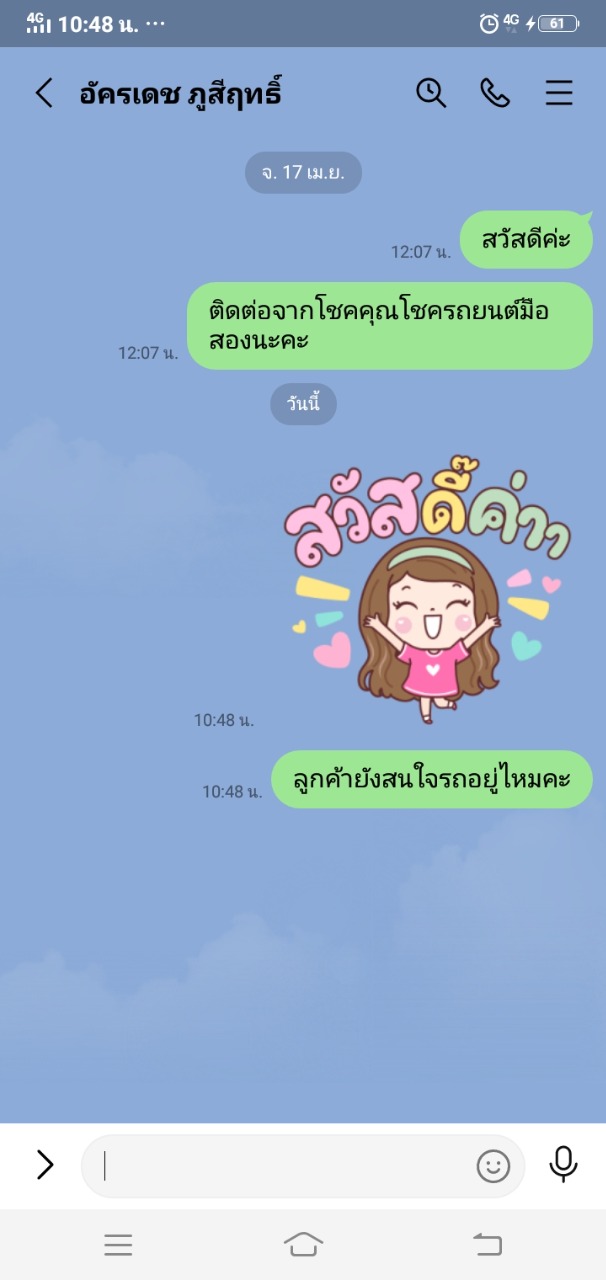Expand the attachment options arrow

pyautogui.click(x=45, y=1165)
